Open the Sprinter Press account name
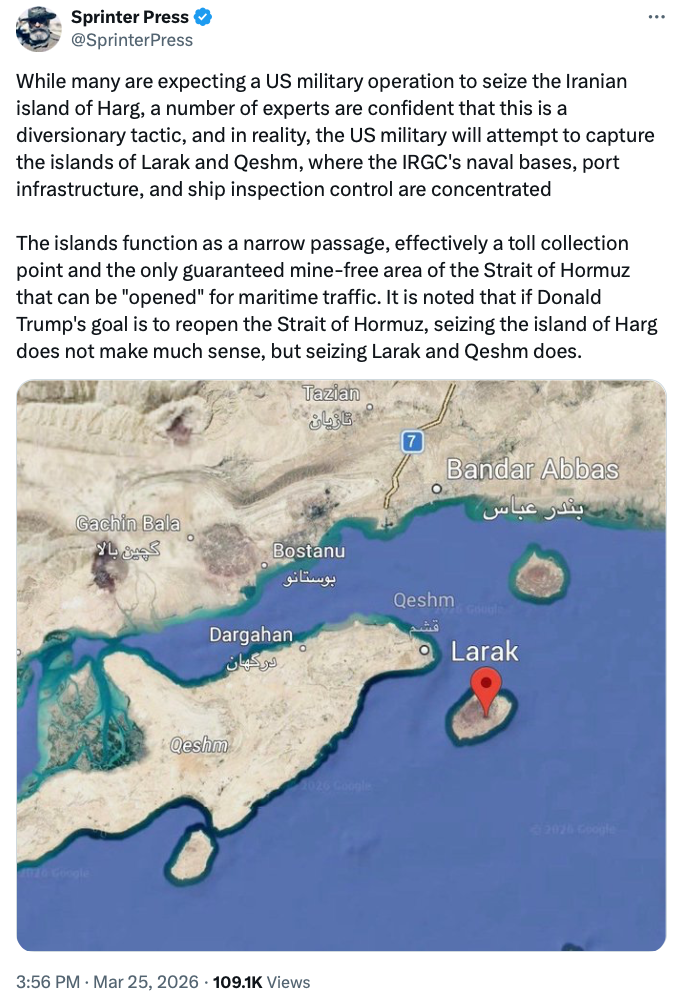 (130, 17)
